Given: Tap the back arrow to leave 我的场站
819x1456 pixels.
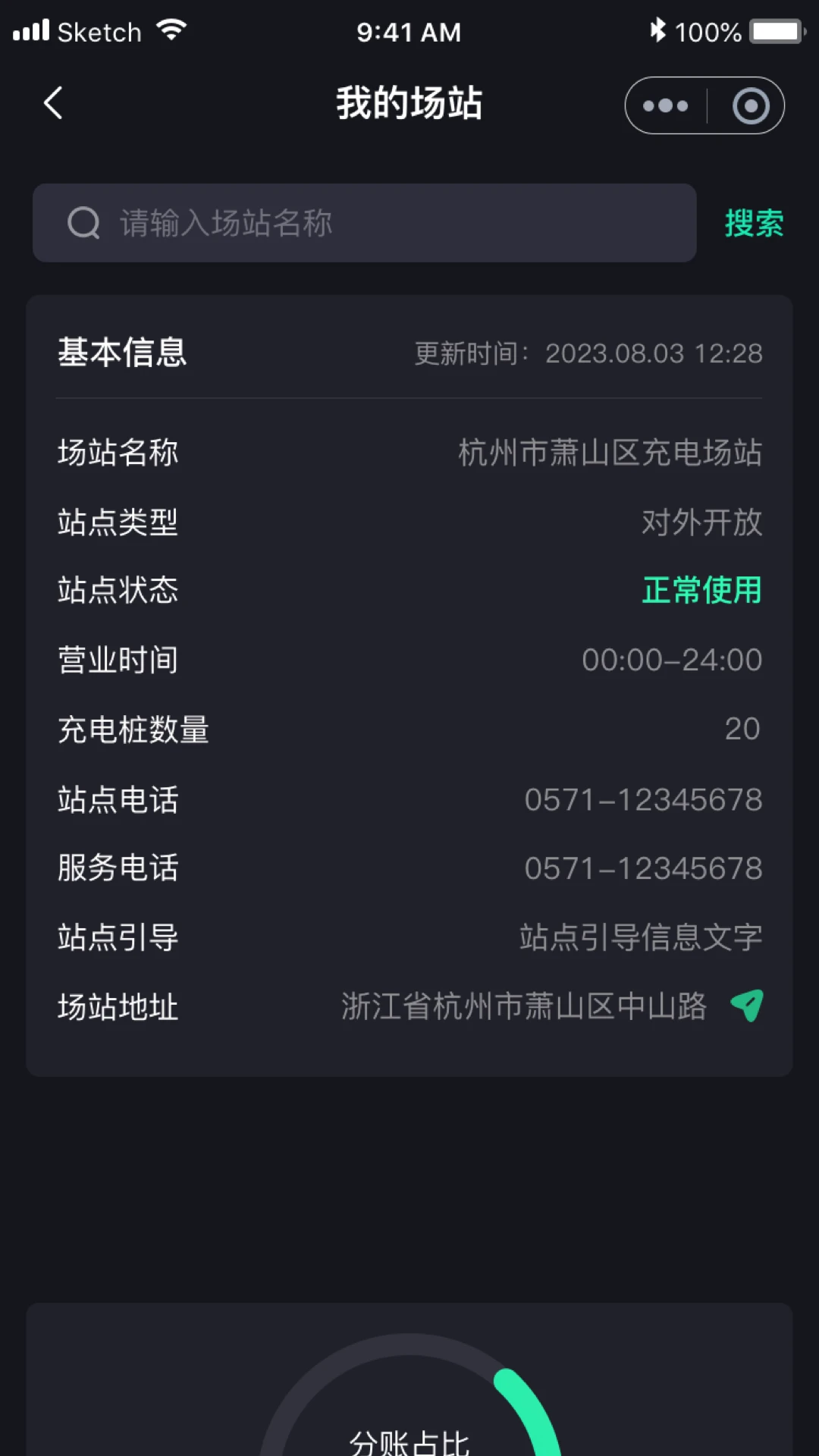Looking at the screenshot, I should tap(52, 103).
